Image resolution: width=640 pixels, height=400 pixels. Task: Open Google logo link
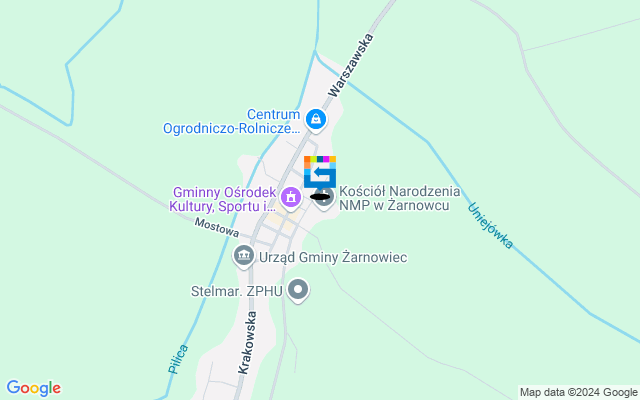click(33, 388)
